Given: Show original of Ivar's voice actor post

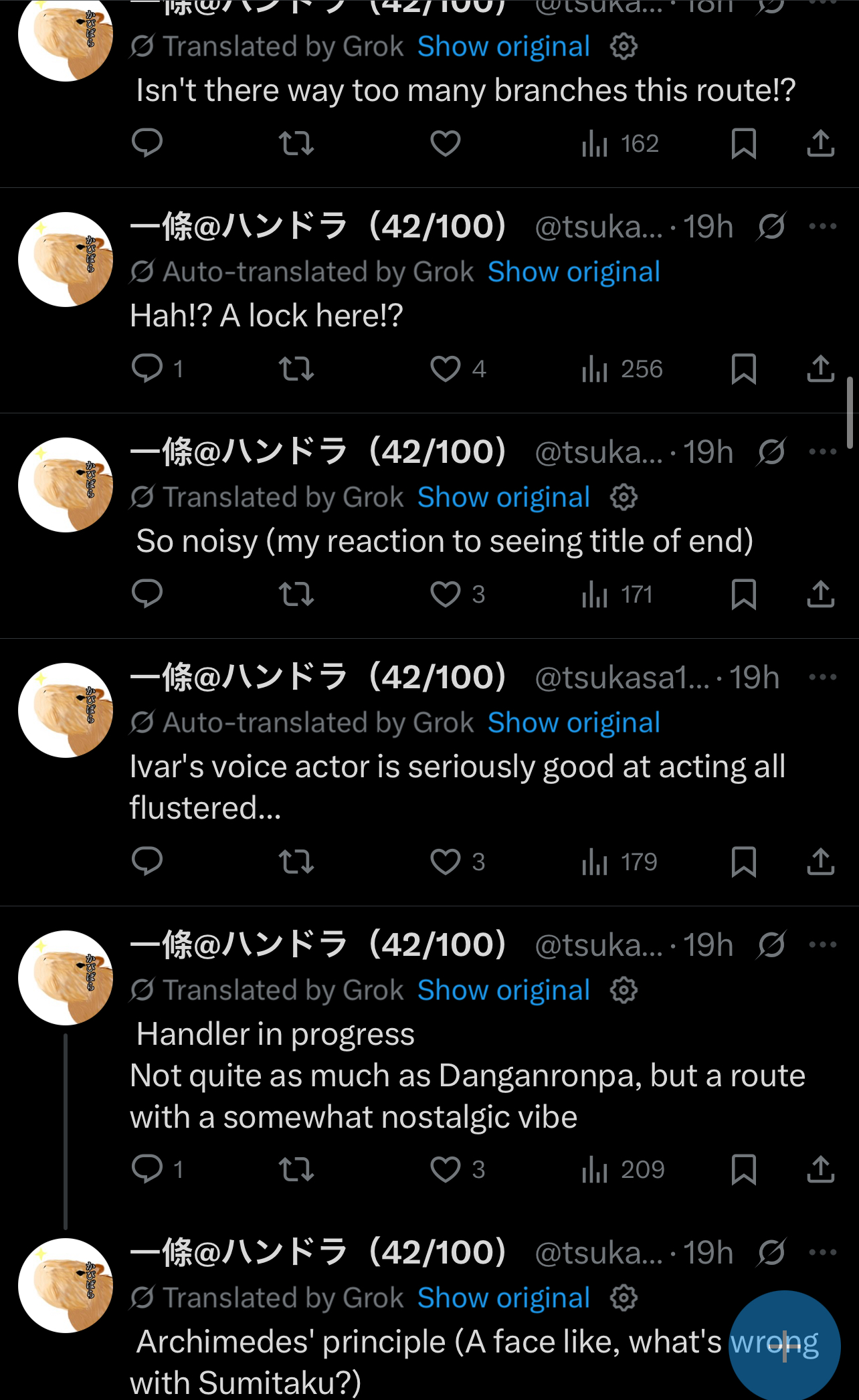Looking at the screenshot, I should tap(573, 723).
